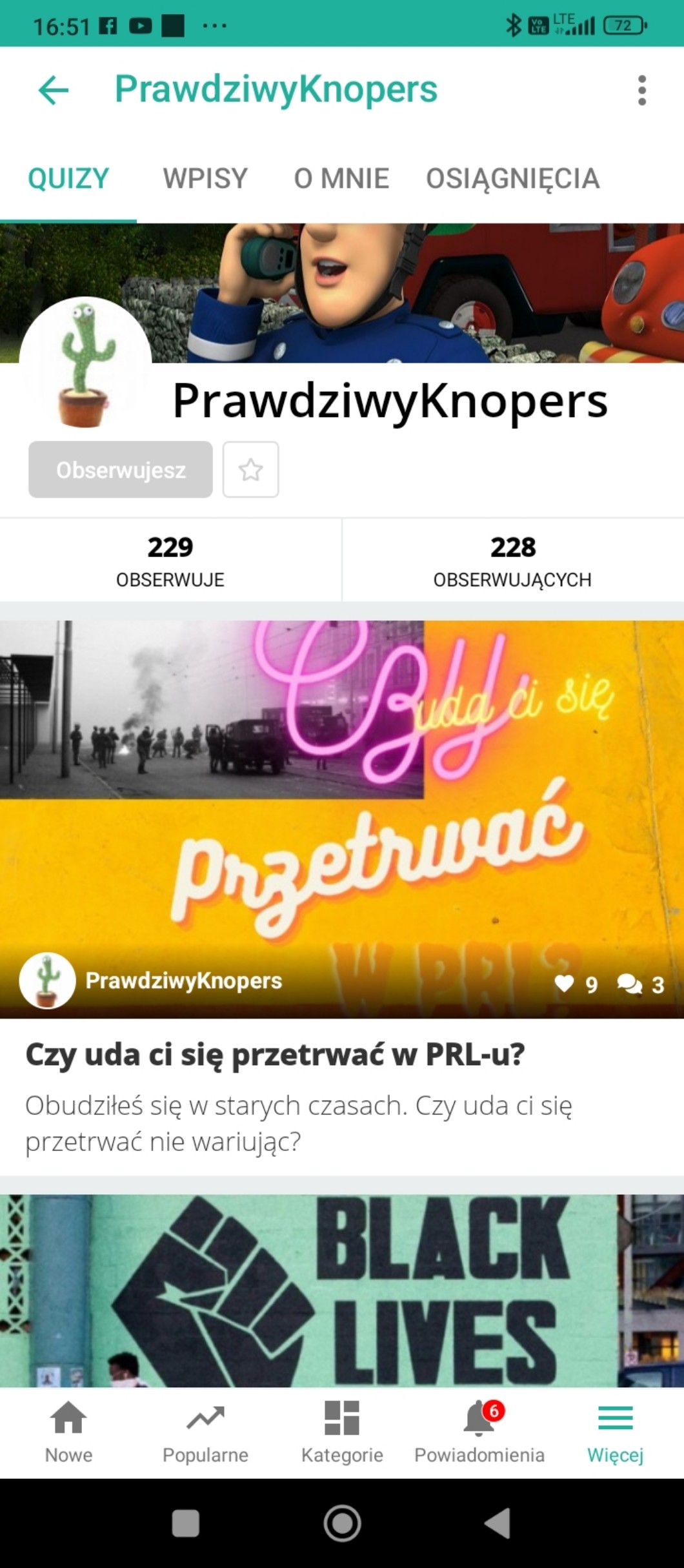Image resolution: width=684 pixels, height=1568 pixels.
Task: Open the quiz about surviving in PRL
Action: pyautogui.click(x=342, y=897)
